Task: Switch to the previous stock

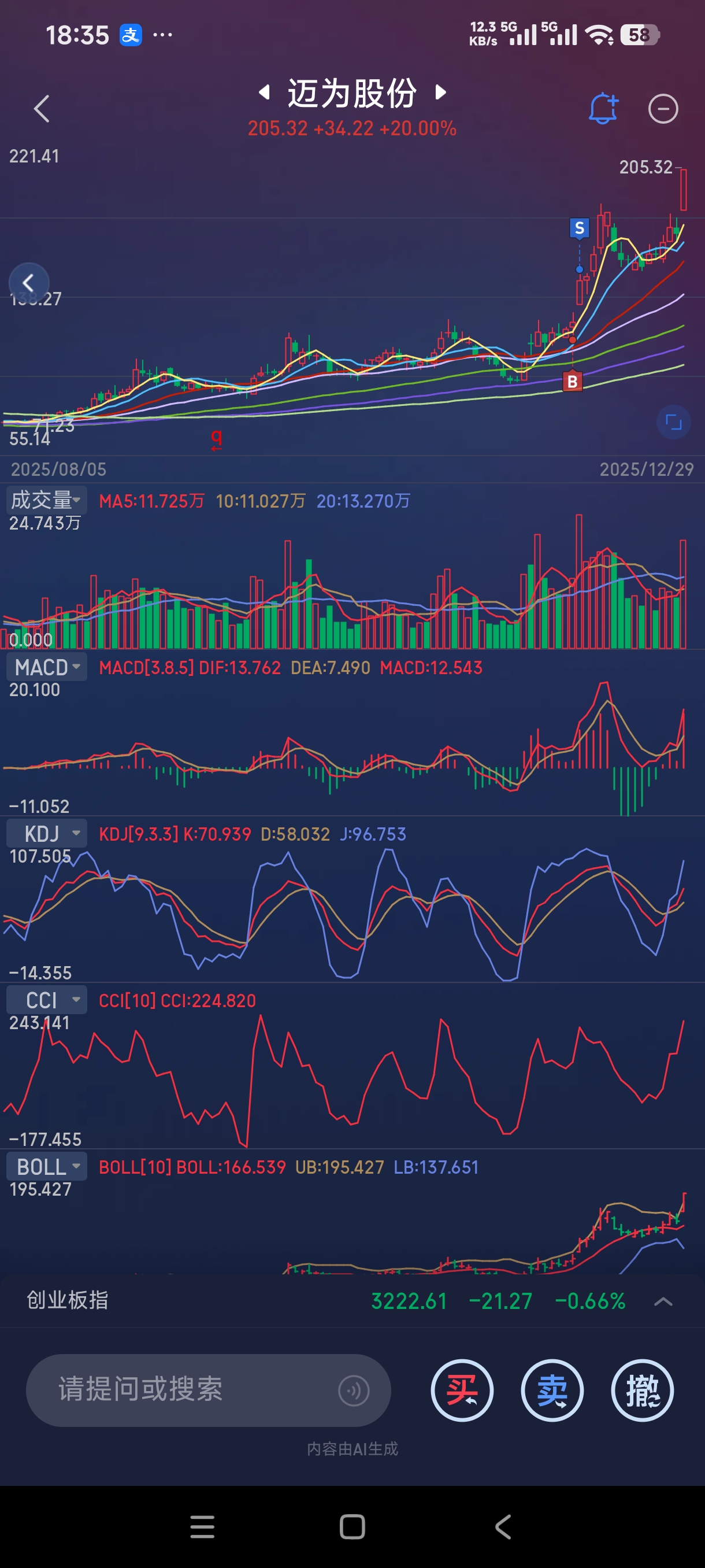Action: pyautogui.click(x=264, y=93)
